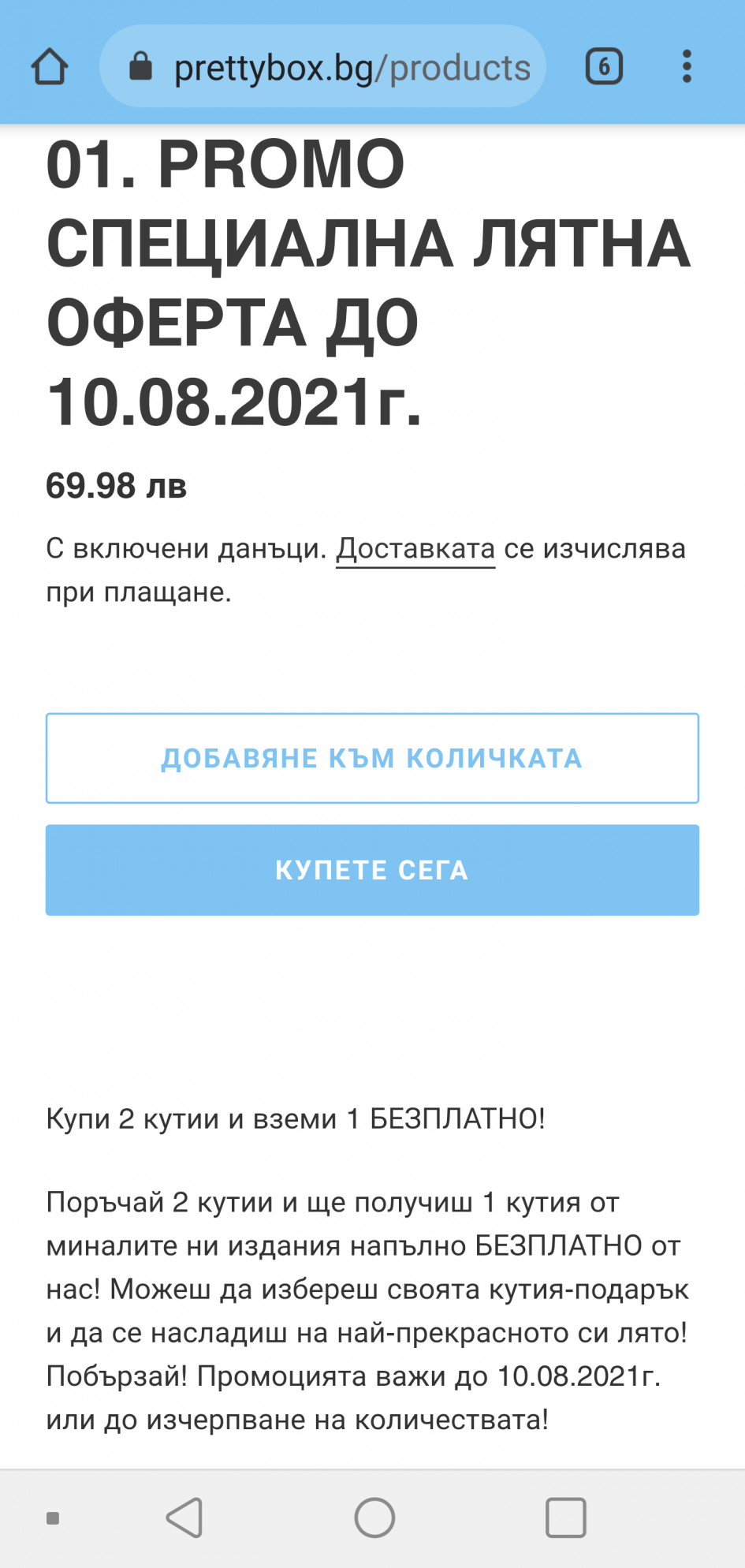Screen dimensions: 745x1568
Task: Tap the browser home icon
Action: point(50,66)
